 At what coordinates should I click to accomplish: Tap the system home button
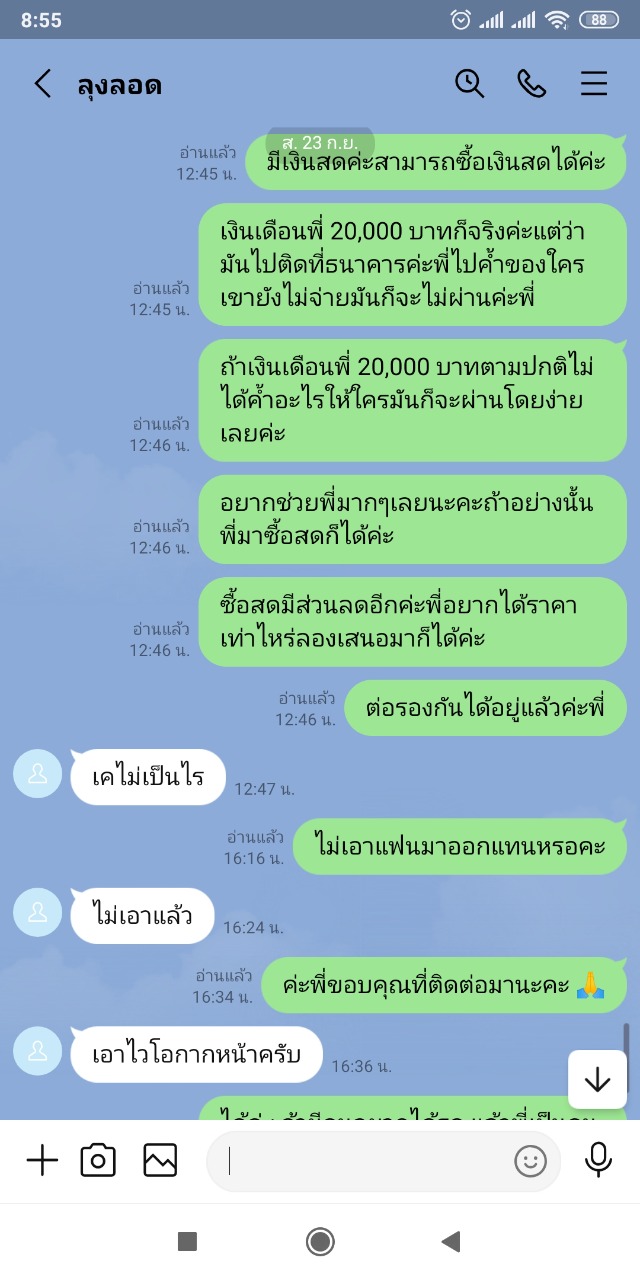click(x=320, y=1242)
